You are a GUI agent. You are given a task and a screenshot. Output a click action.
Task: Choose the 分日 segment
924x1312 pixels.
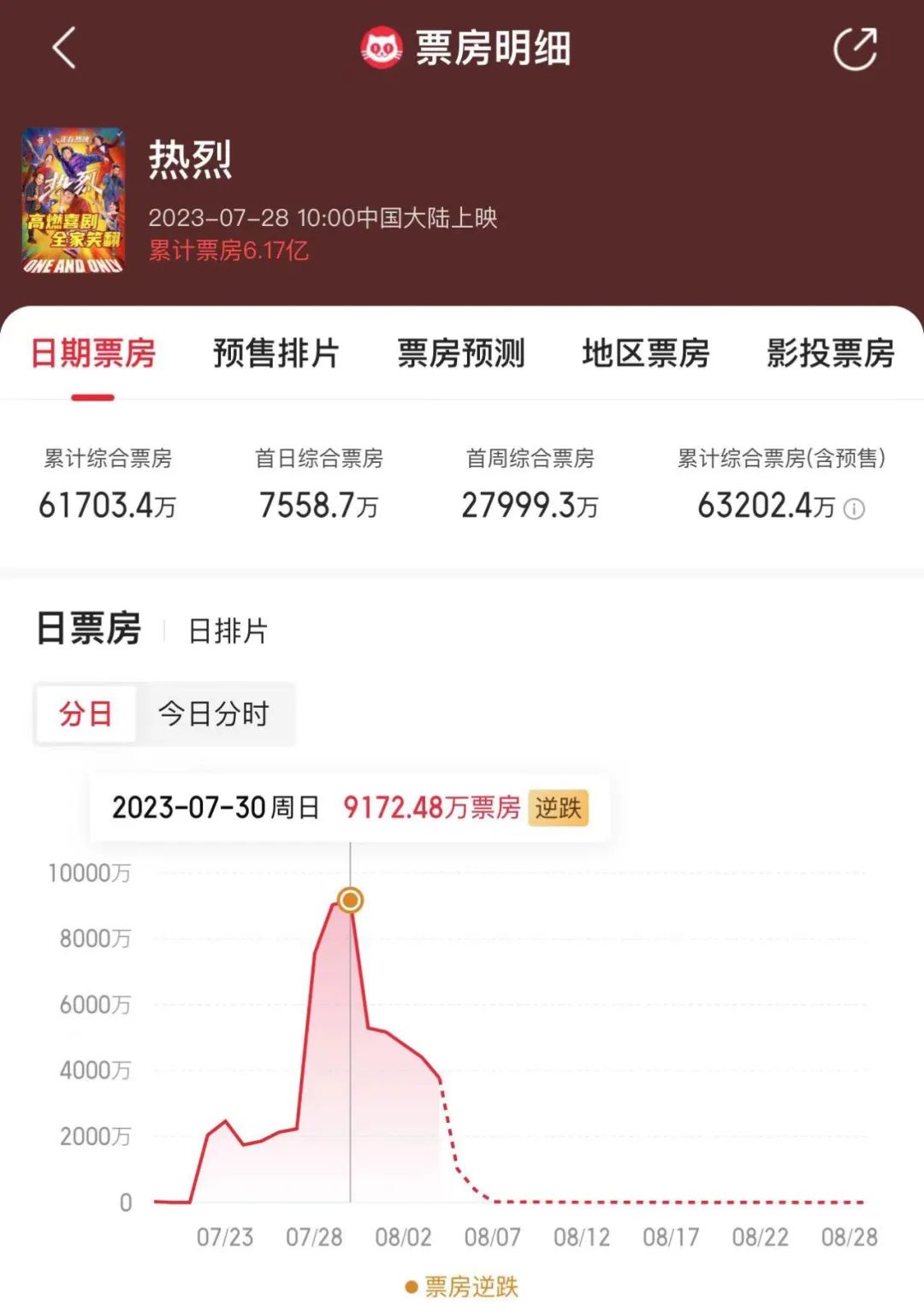pyautogui.click(x=86, y=714)
